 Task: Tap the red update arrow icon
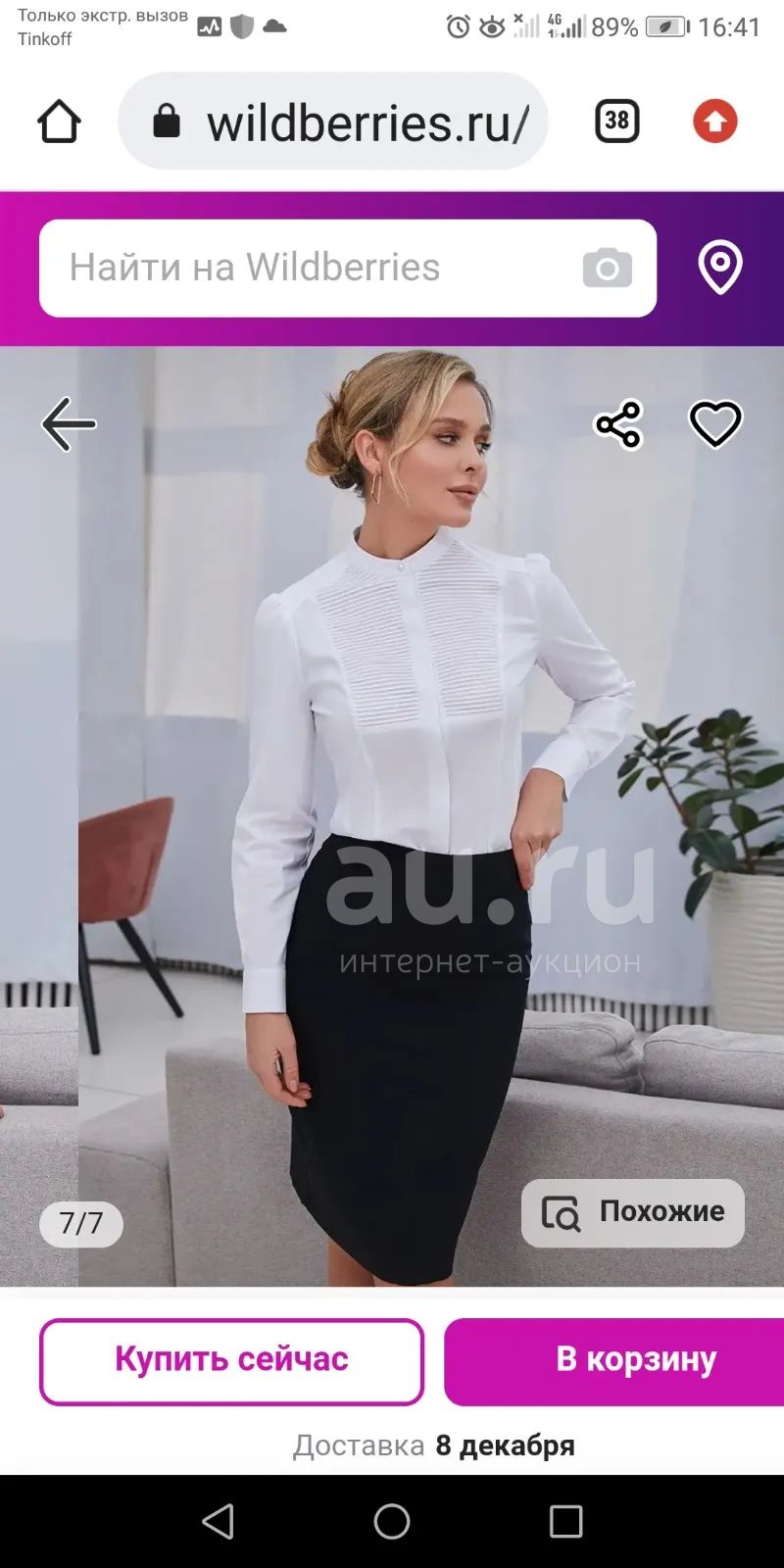715,122
